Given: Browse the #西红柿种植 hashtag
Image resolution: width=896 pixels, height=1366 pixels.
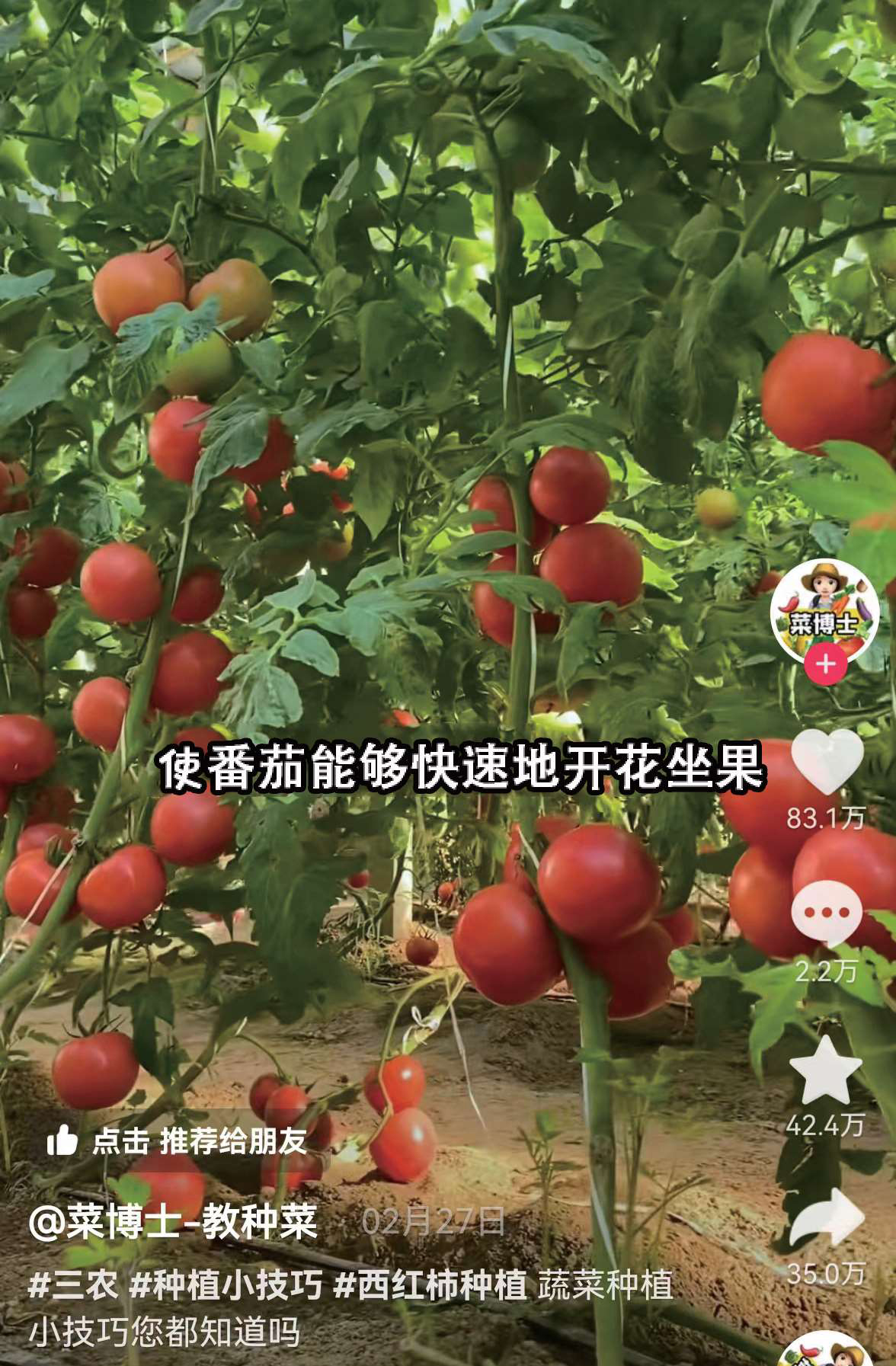Looking at the screenshot, I should point(430,1285).
